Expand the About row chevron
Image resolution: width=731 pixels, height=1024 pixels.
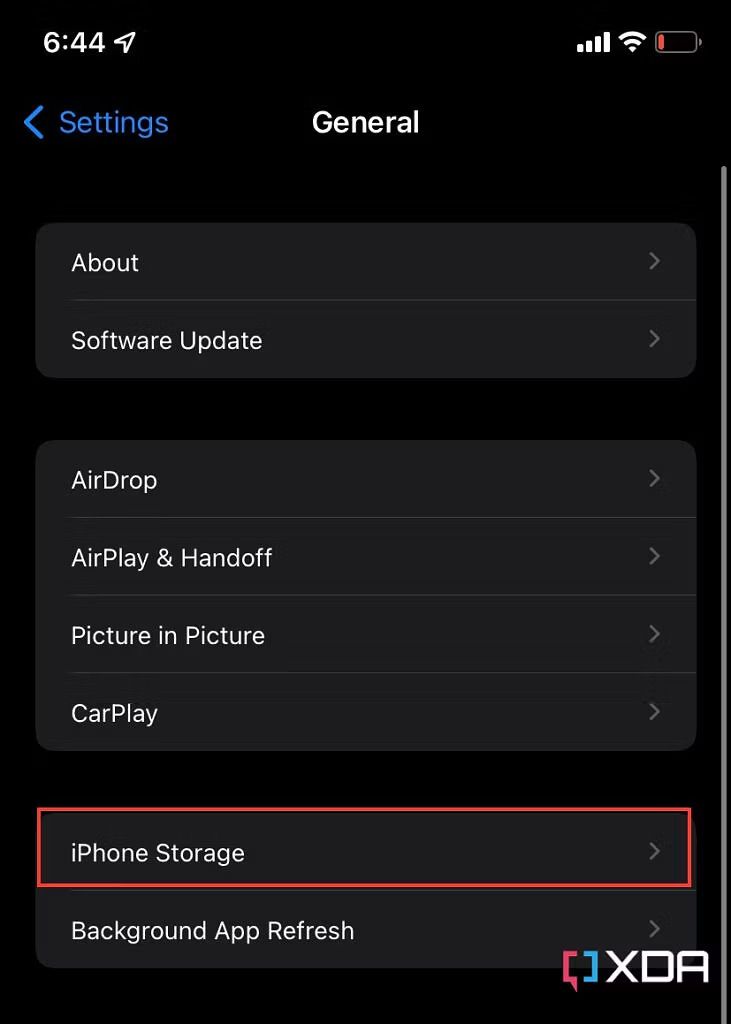click(x=655, y=261)
